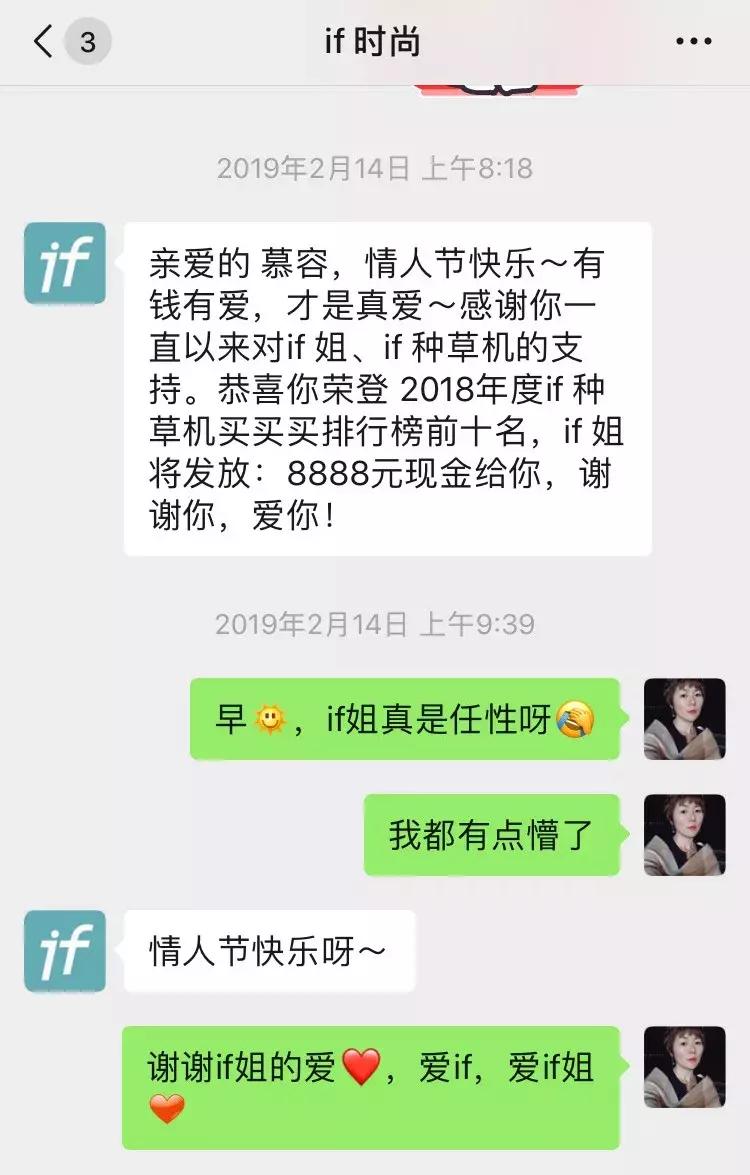Open the chat title 'if 时尚'
The image size is (750, 1175).
374,42
